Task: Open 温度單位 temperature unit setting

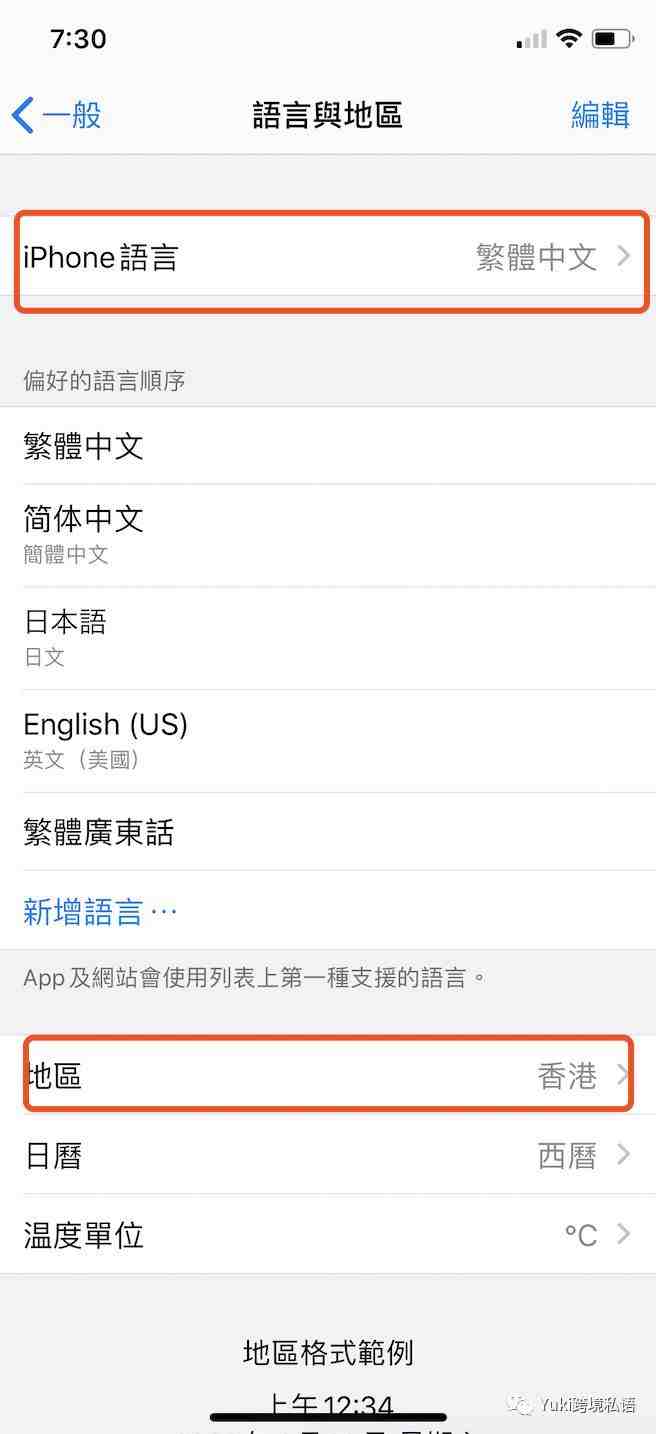Action: coord(328,1235)
